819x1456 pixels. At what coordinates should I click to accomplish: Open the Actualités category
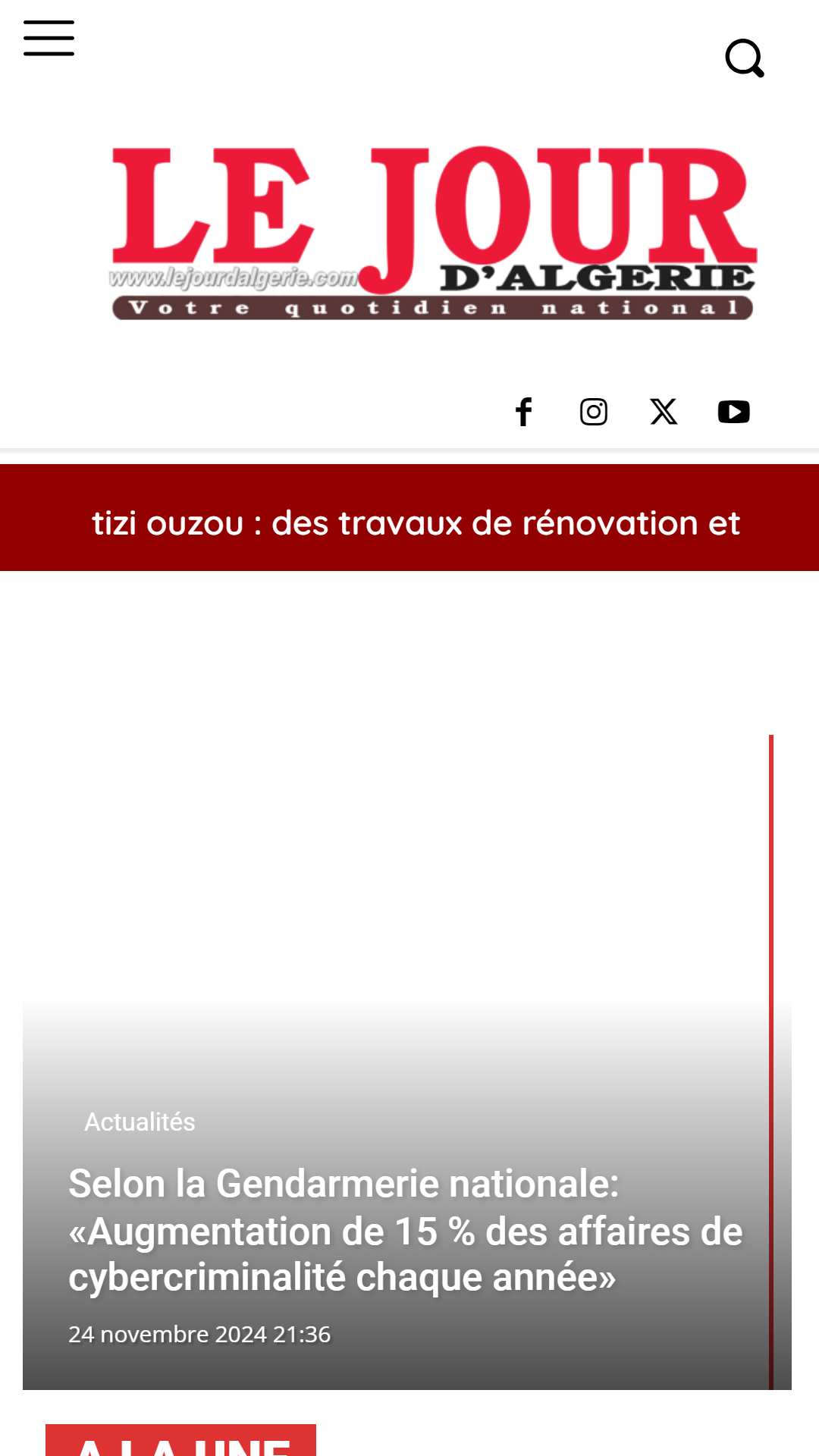[x=140, y=1122]
